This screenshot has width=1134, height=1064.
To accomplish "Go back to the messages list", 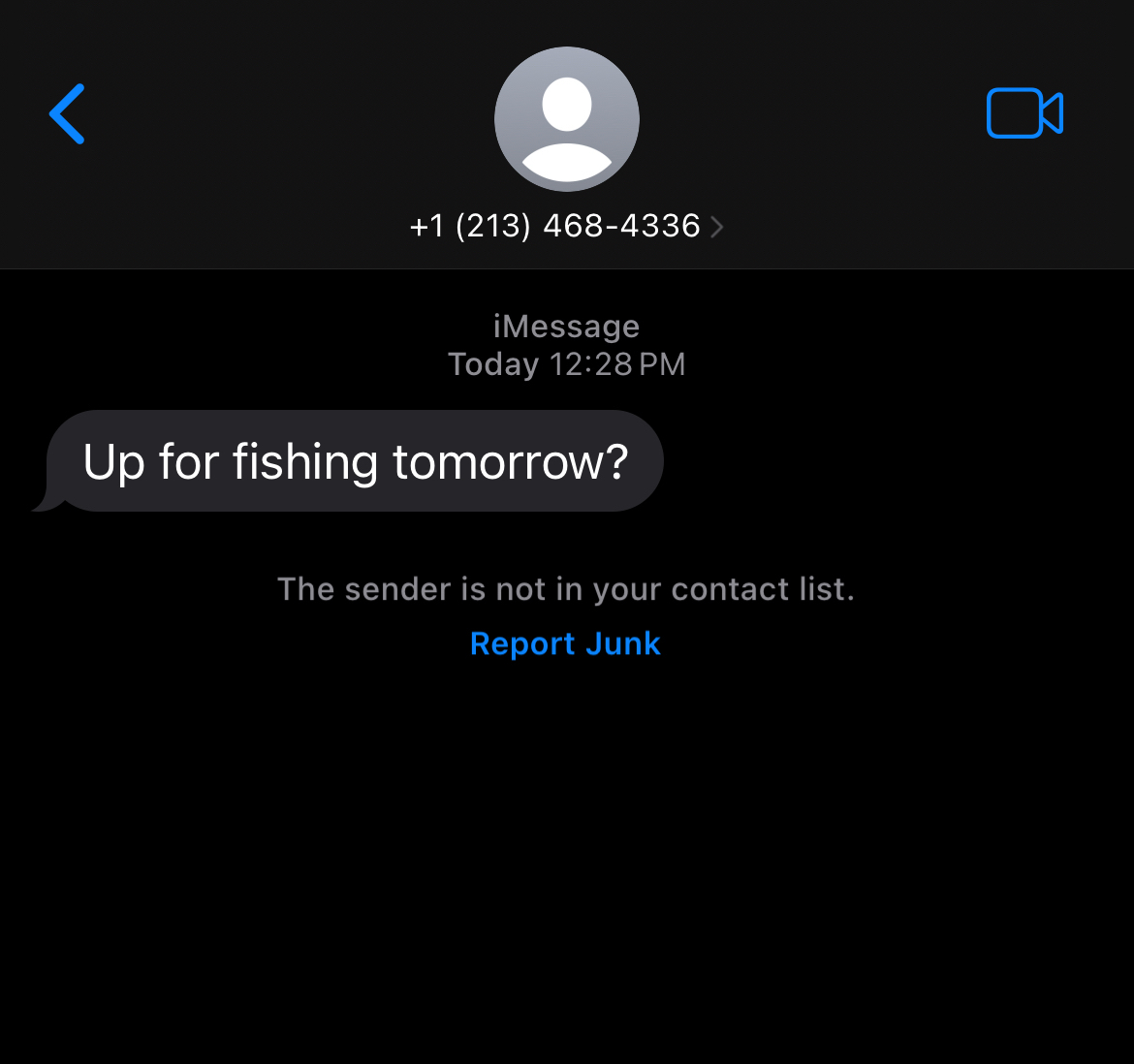I will tap(68, 114).
